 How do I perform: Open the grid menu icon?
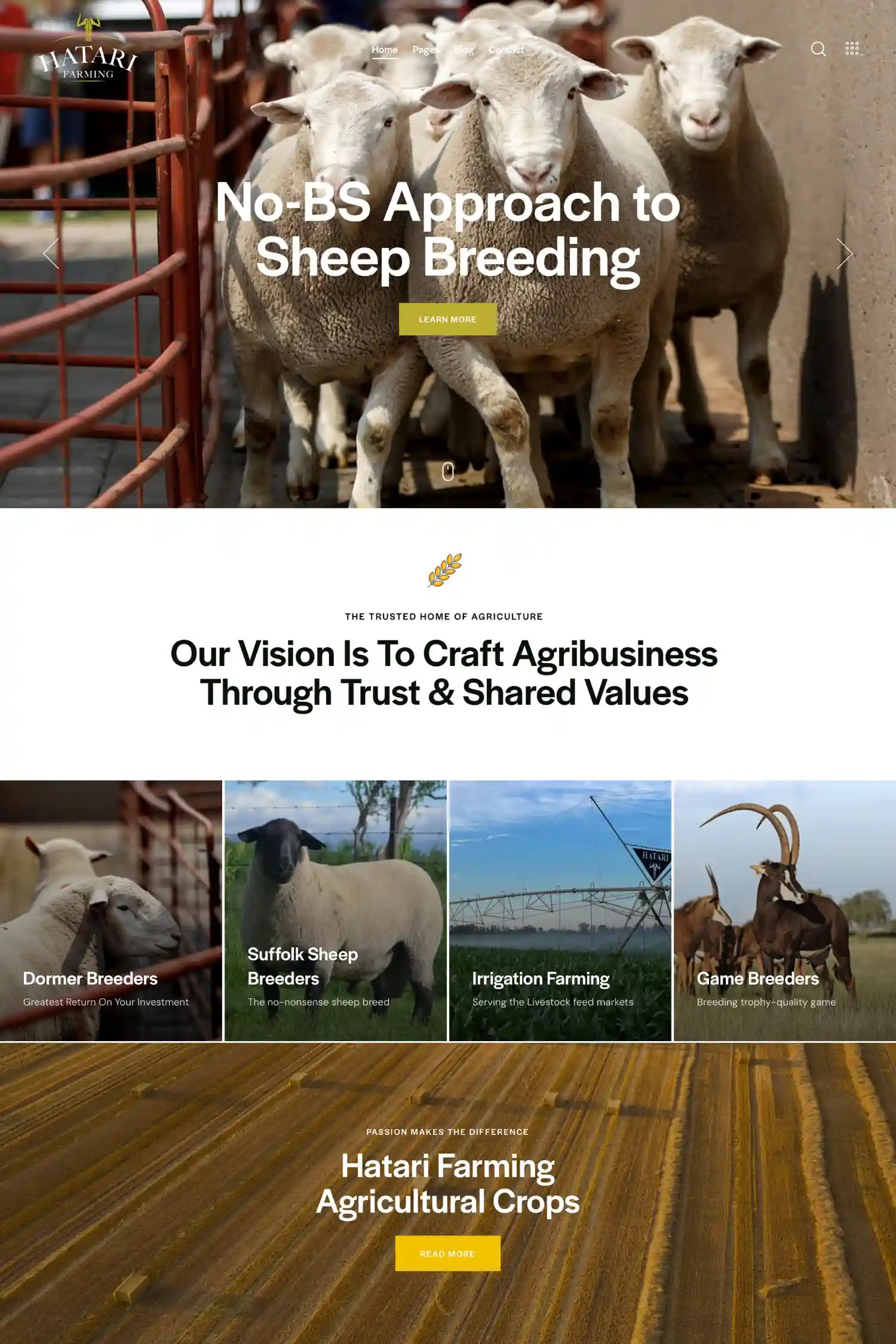[x=852, y=49]
